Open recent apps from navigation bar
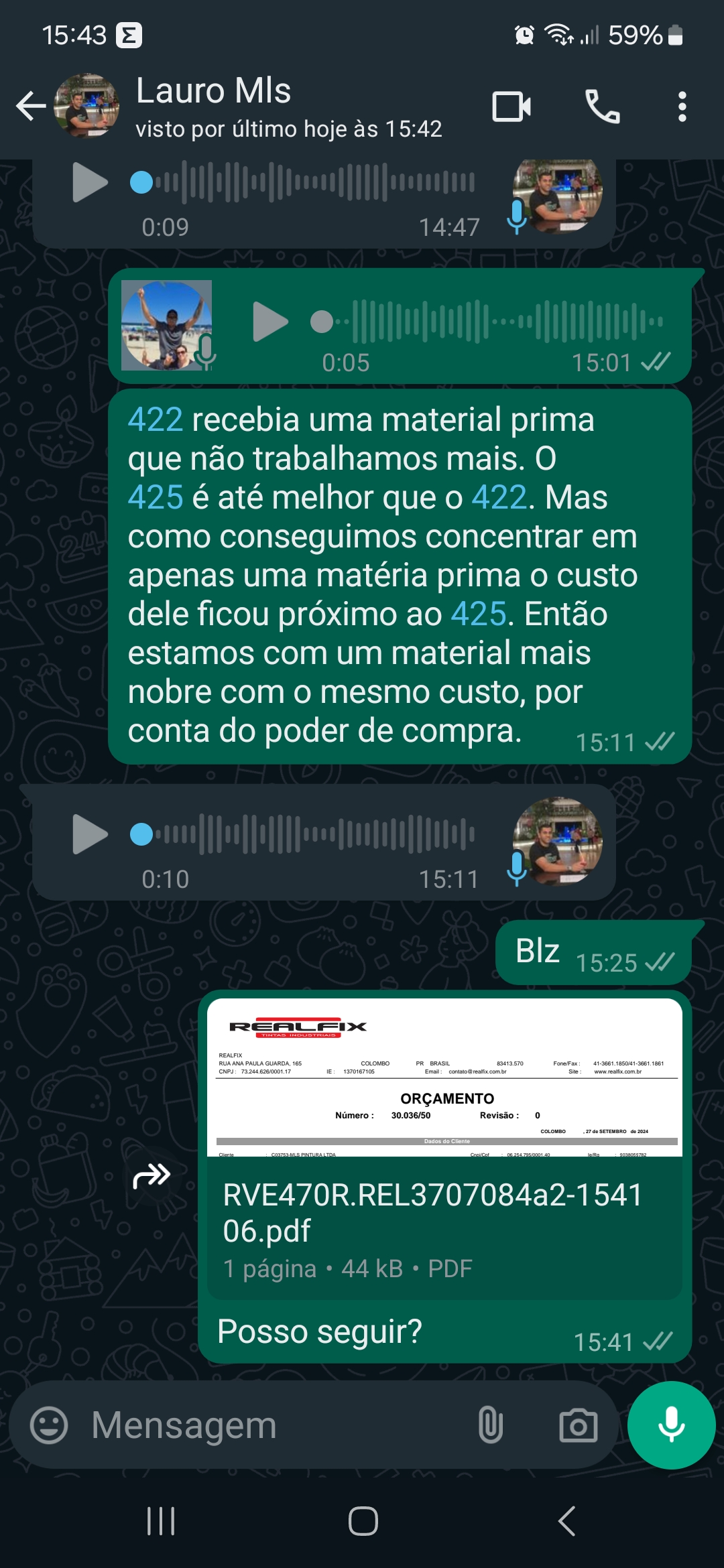 [x=161, y=1521]
